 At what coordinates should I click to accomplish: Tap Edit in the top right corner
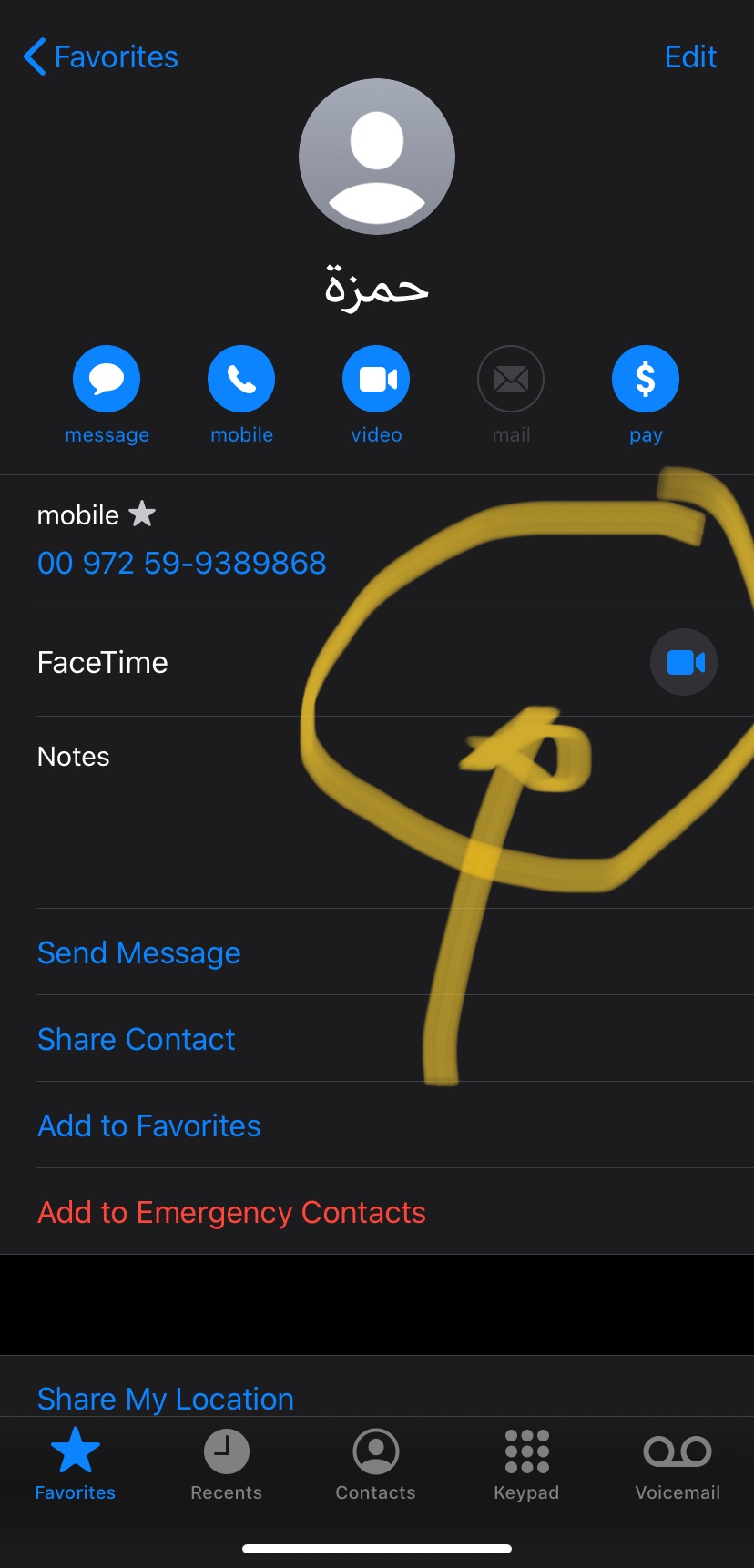click(x=690, y=56)
